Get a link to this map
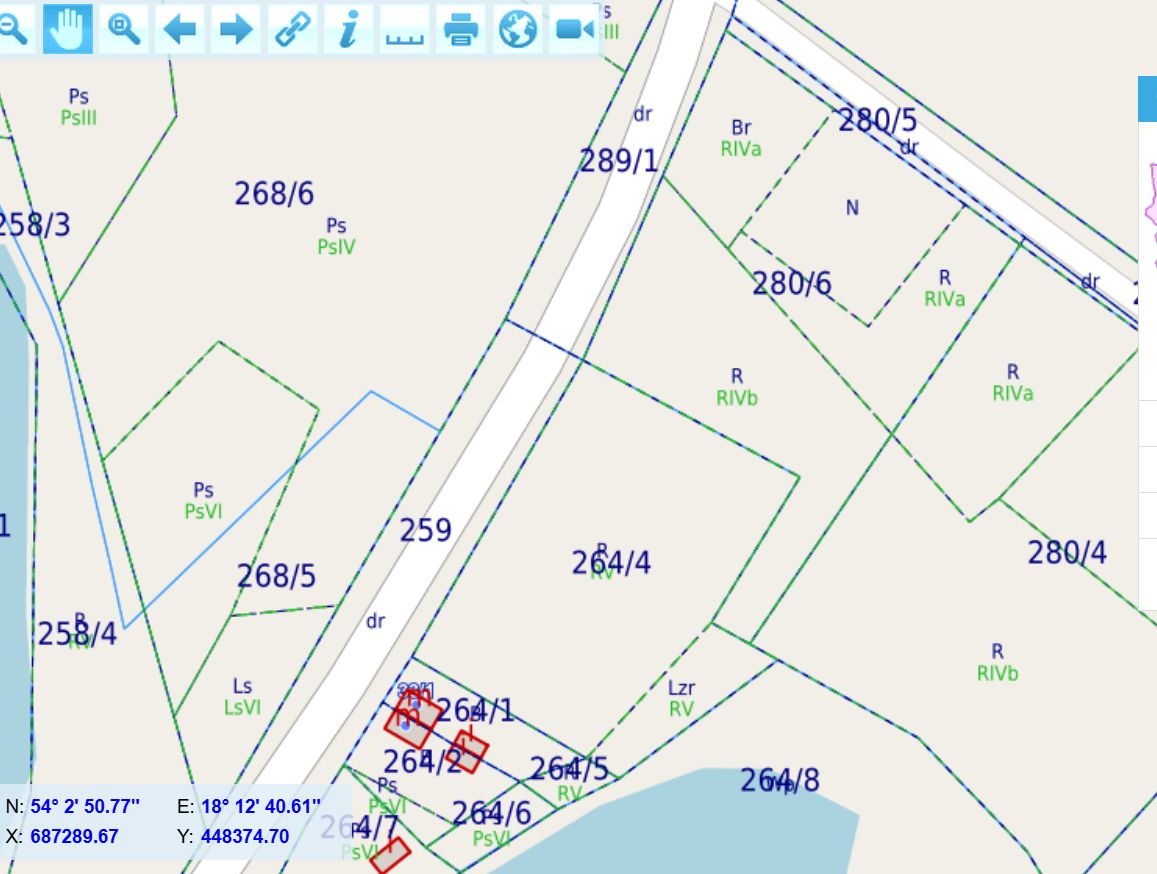Image resolution: width=1157 pixels, height=874 pixels. point(292,29)
